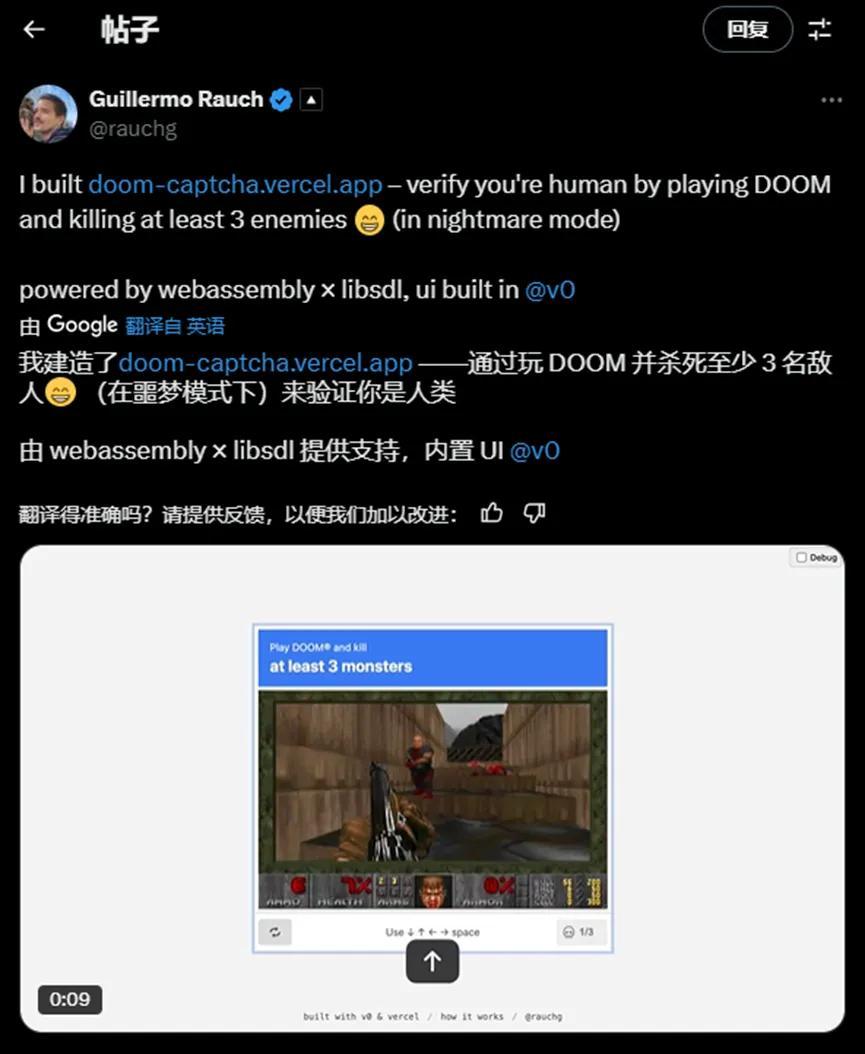Go back using the top-left arrow
865x1054 pixels.
[x=34, y=29]
